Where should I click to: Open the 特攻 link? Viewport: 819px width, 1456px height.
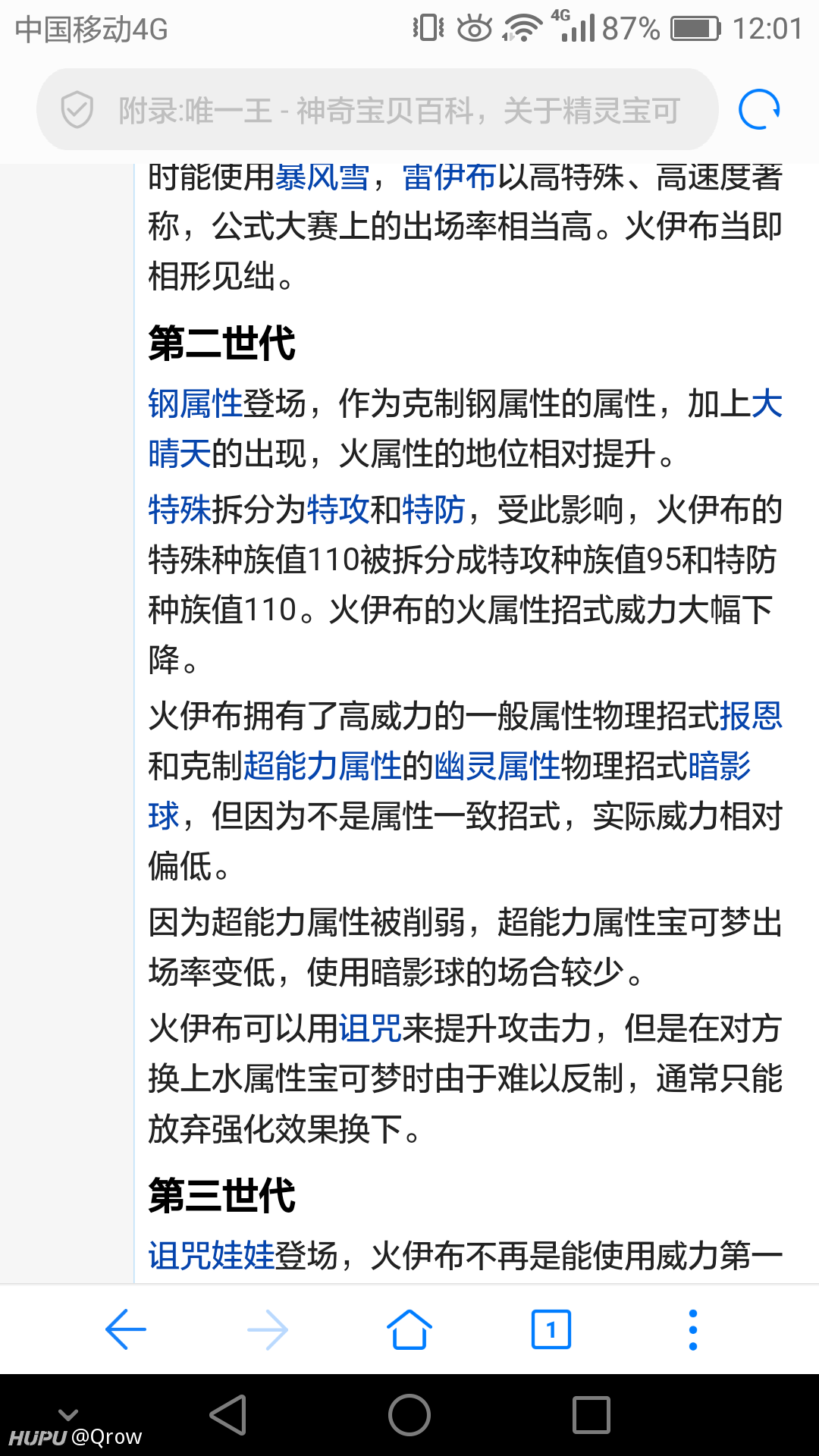338,510
